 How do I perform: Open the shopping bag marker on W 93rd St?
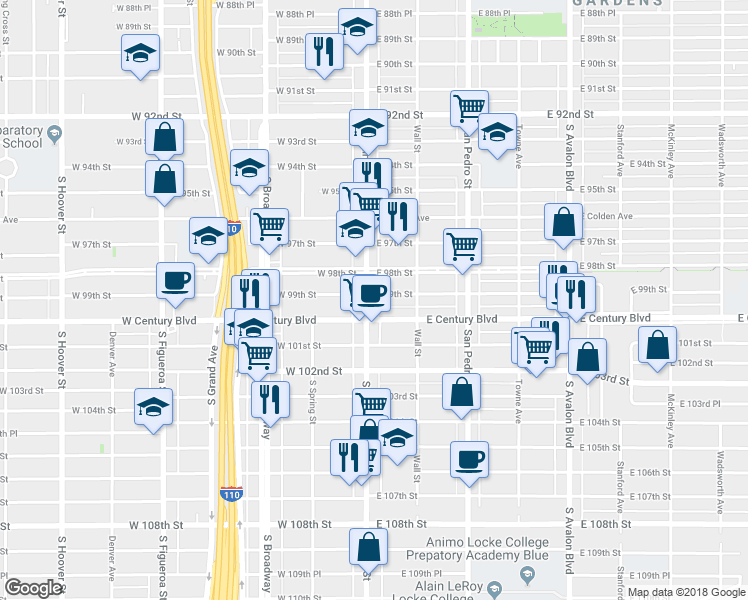[x=164, y=138]
